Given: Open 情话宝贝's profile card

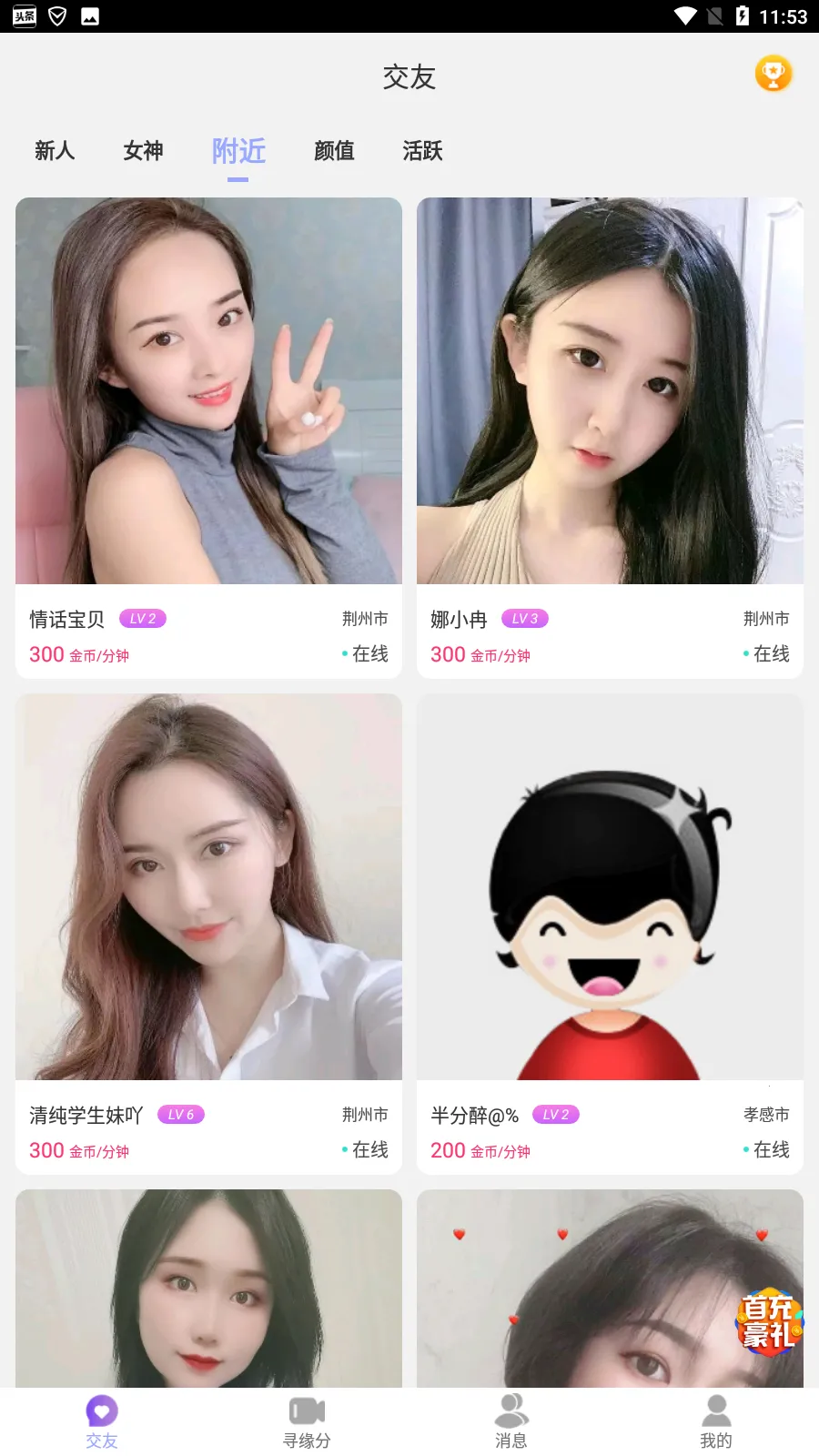Looking at the screenshot, I should (x=208, y=437).
